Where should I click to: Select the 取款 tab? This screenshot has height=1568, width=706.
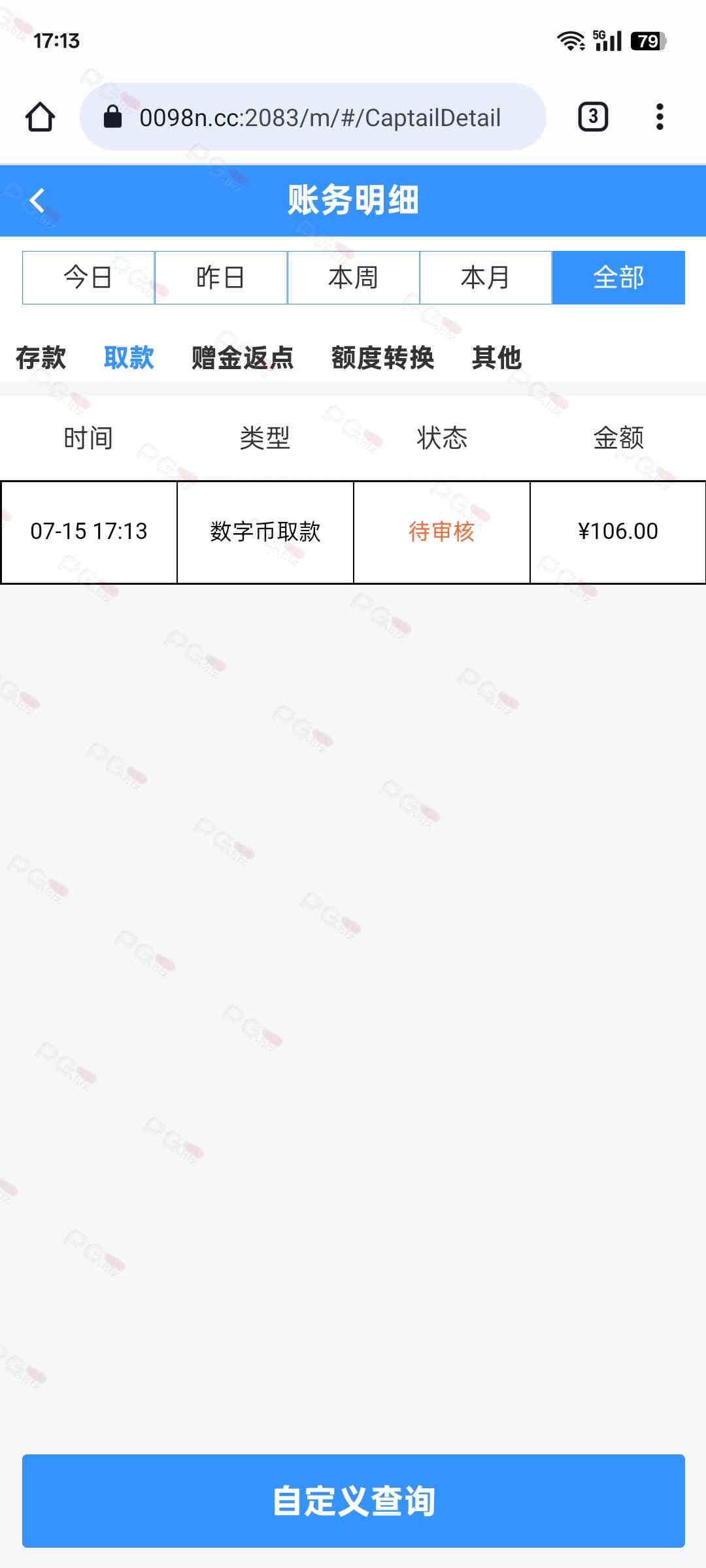pos(129,357)
